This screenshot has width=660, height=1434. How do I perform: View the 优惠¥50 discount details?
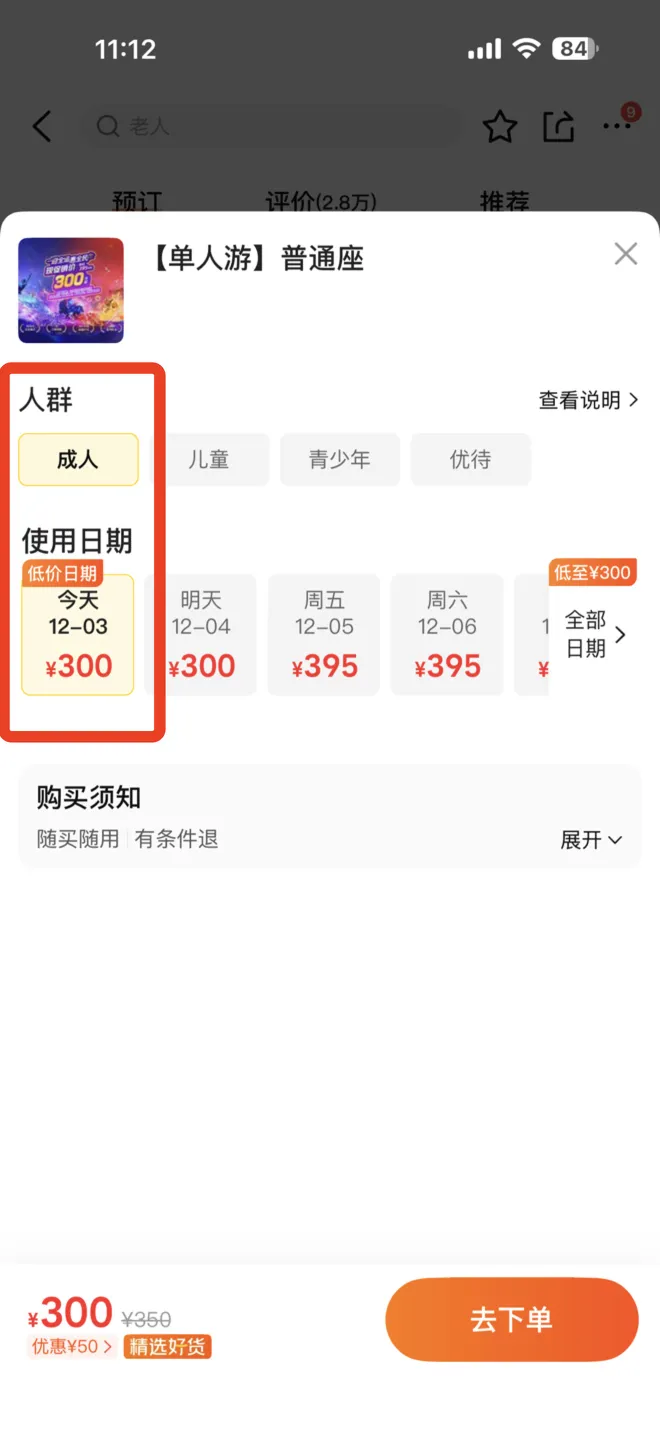pos(72,1347)
